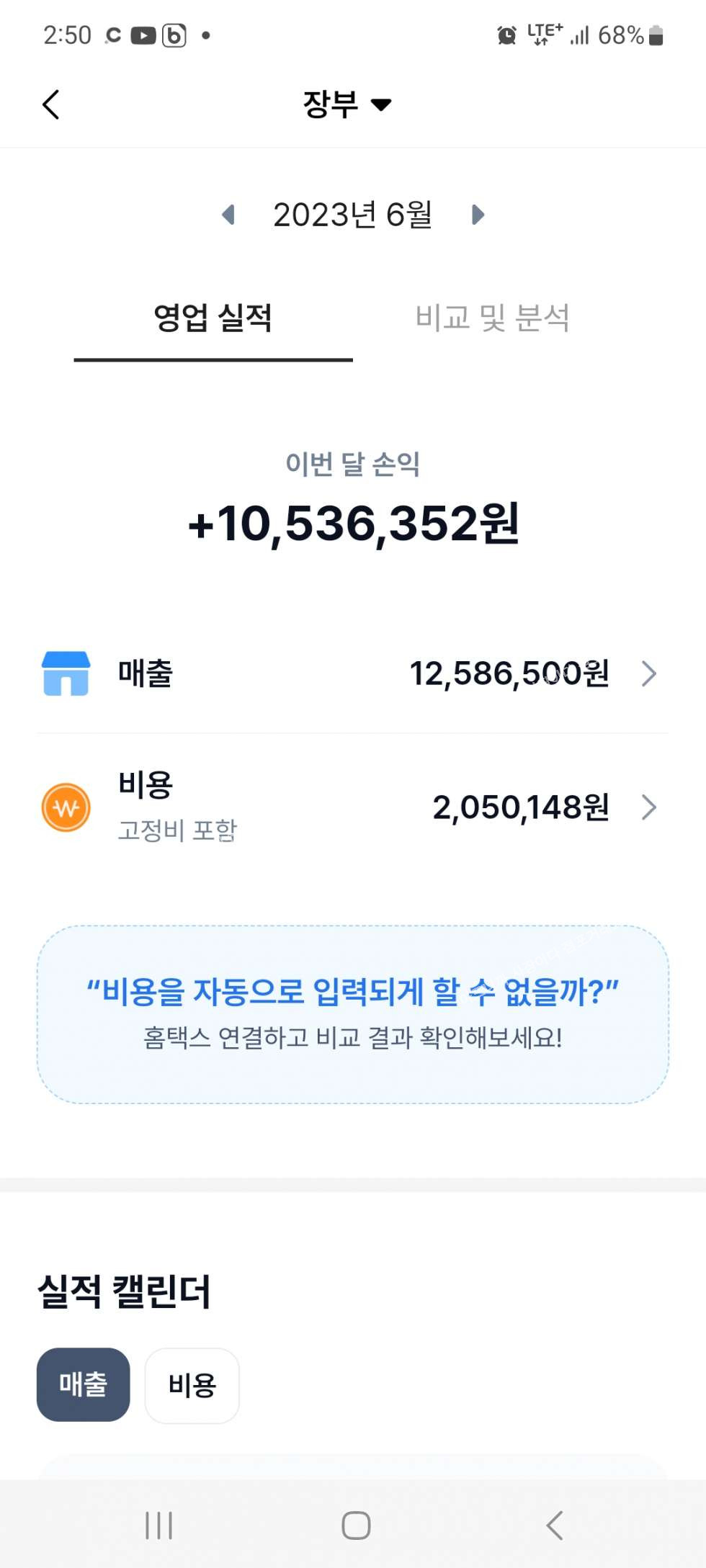
Task: Go to home screen via navigation bar
Action: 356,1525
